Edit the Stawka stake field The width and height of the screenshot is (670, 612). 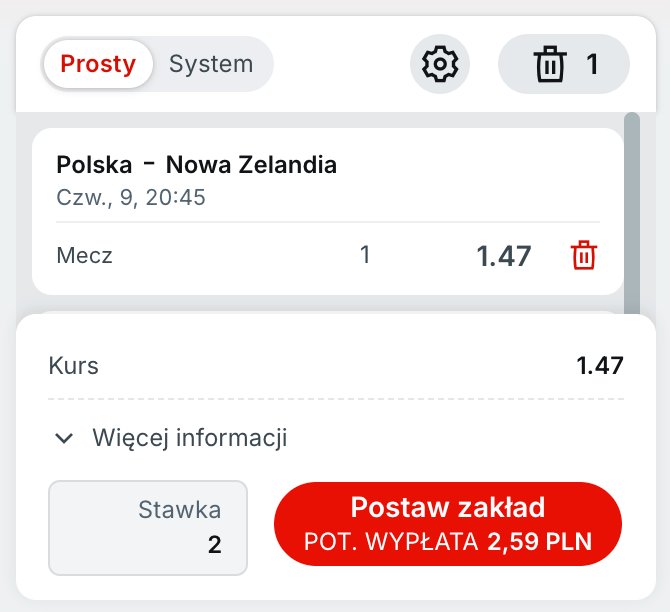click(x=148, y=528)
